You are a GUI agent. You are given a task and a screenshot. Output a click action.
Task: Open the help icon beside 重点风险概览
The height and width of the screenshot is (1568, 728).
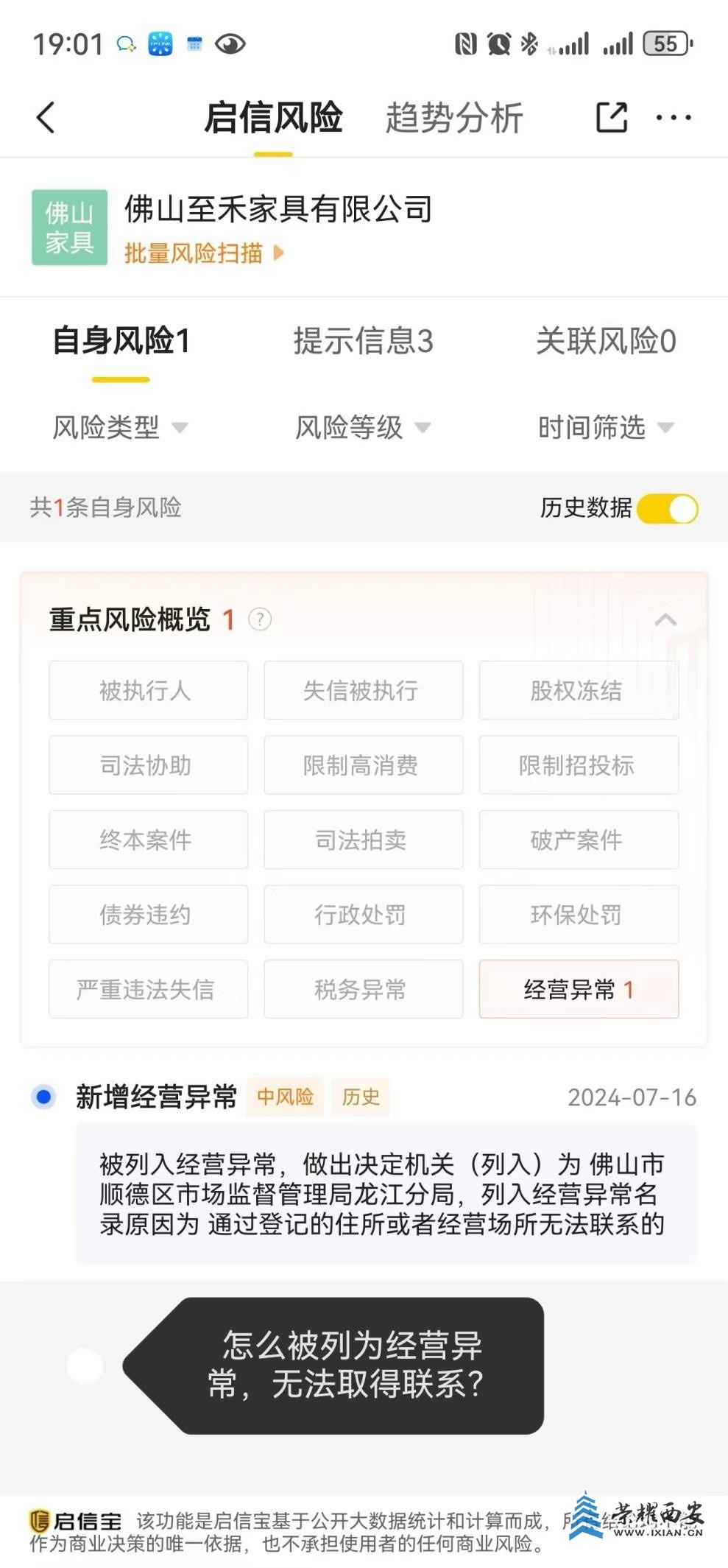(x=260, y=620)
